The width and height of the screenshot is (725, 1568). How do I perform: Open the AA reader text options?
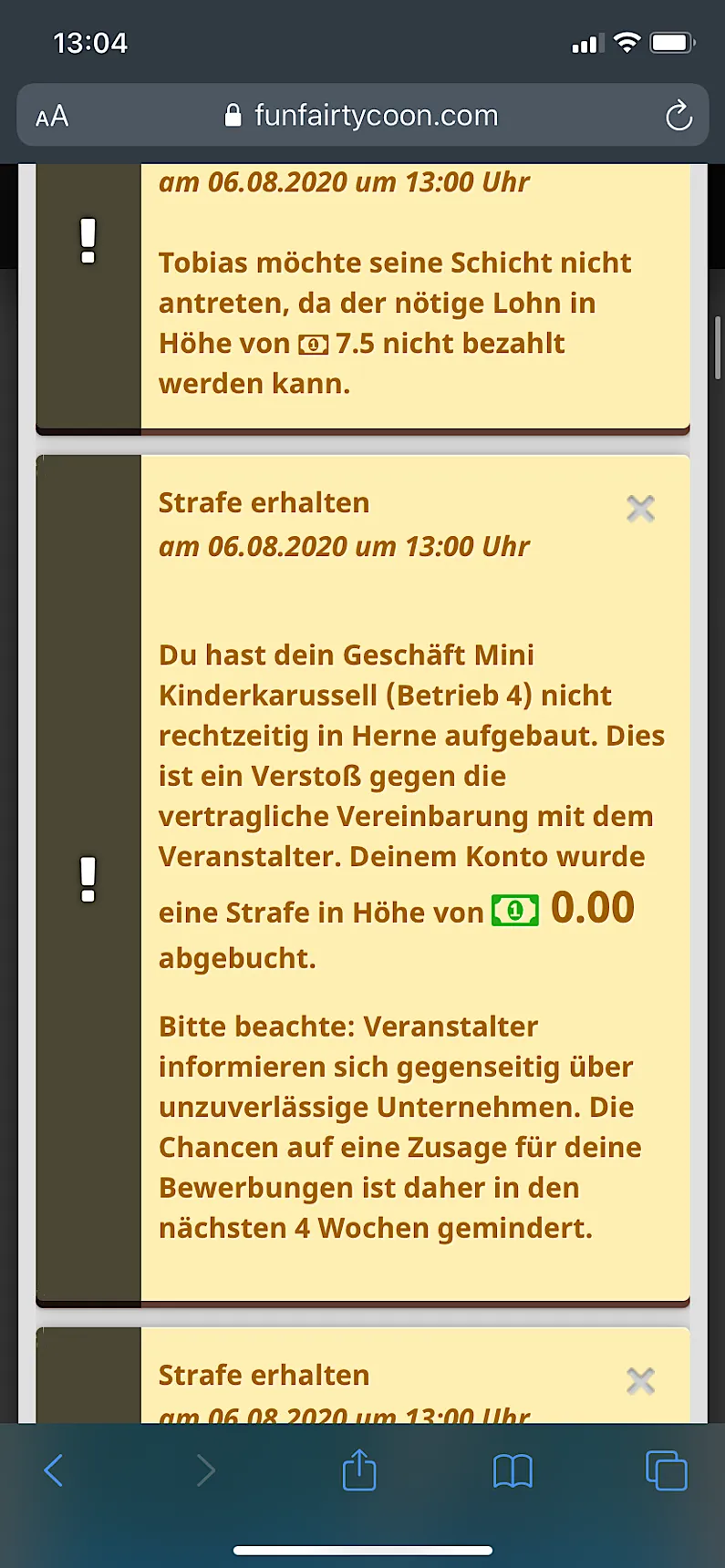click(52, 116)
